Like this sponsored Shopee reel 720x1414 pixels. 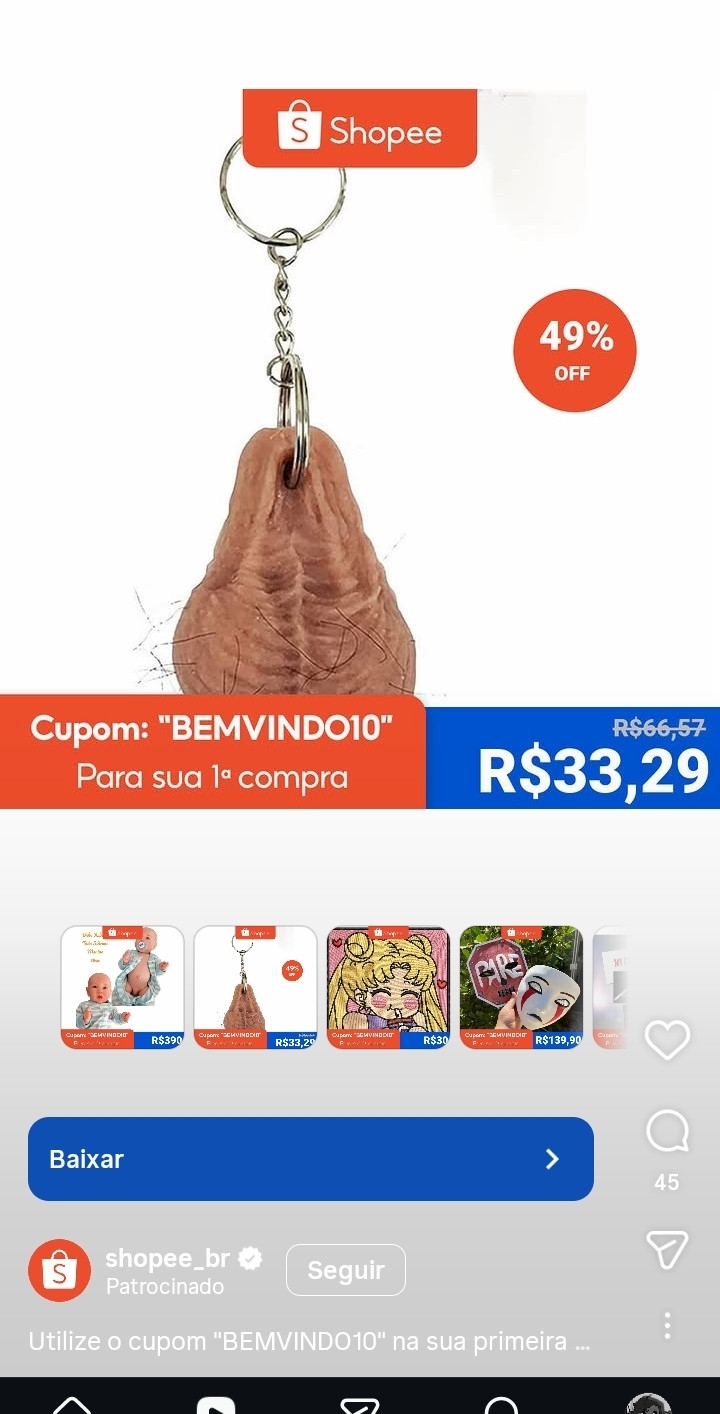click(x=667, y=1040)
